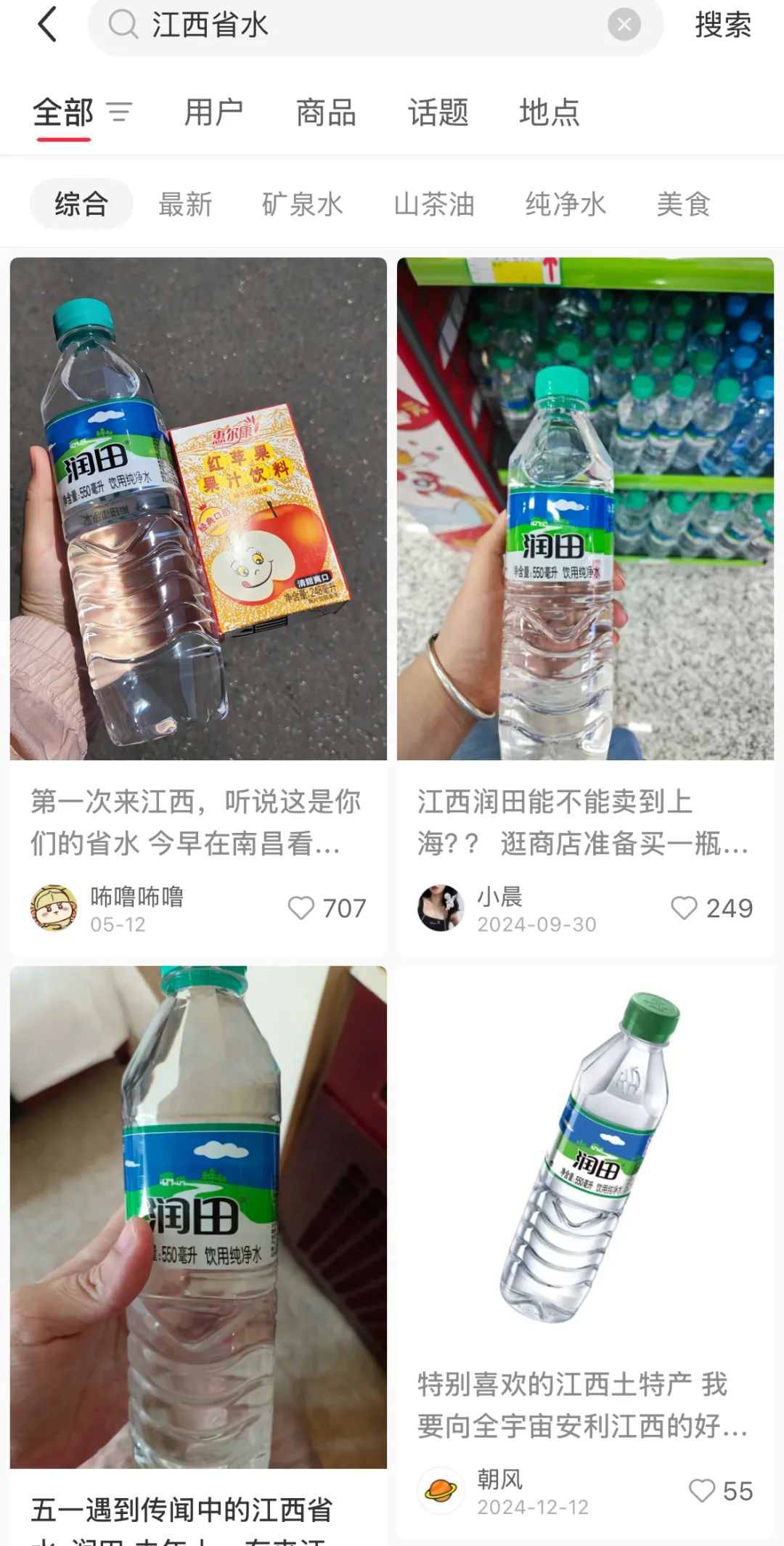Like the post by 咘噜咘噜
This screenshot has height=1546, width=784.
point(301,908)
